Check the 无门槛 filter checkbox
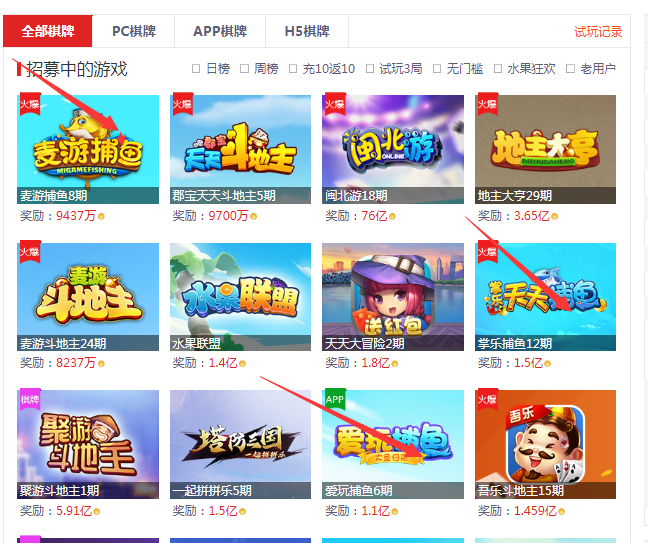 [437, 69]
